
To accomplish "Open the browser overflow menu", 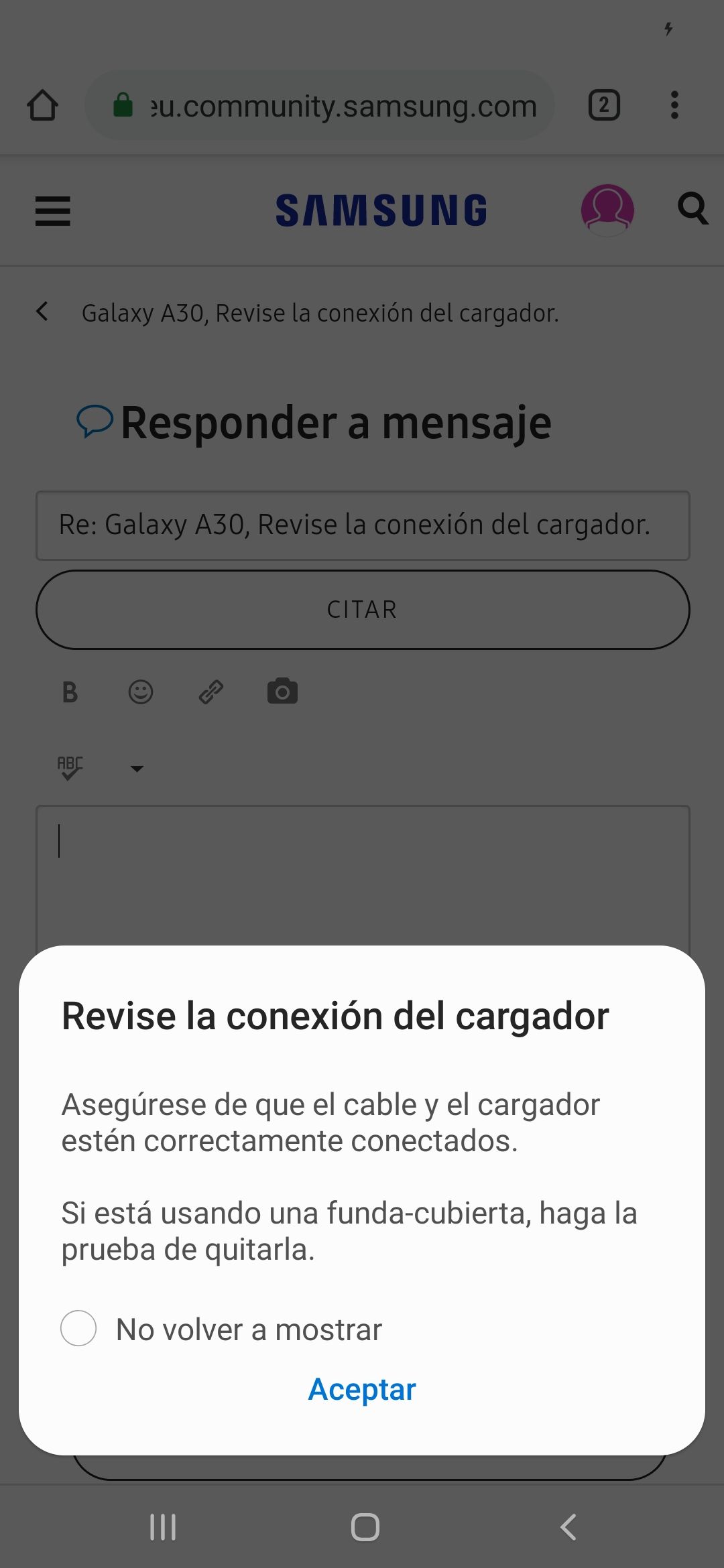I will (674, 105).
